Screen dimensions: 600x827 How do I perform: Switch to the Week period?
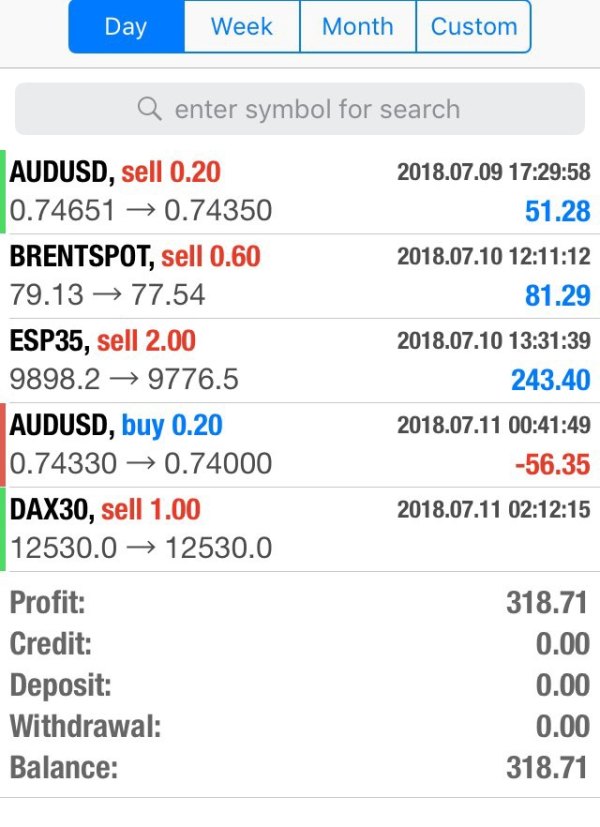click(x=242, y=27)
